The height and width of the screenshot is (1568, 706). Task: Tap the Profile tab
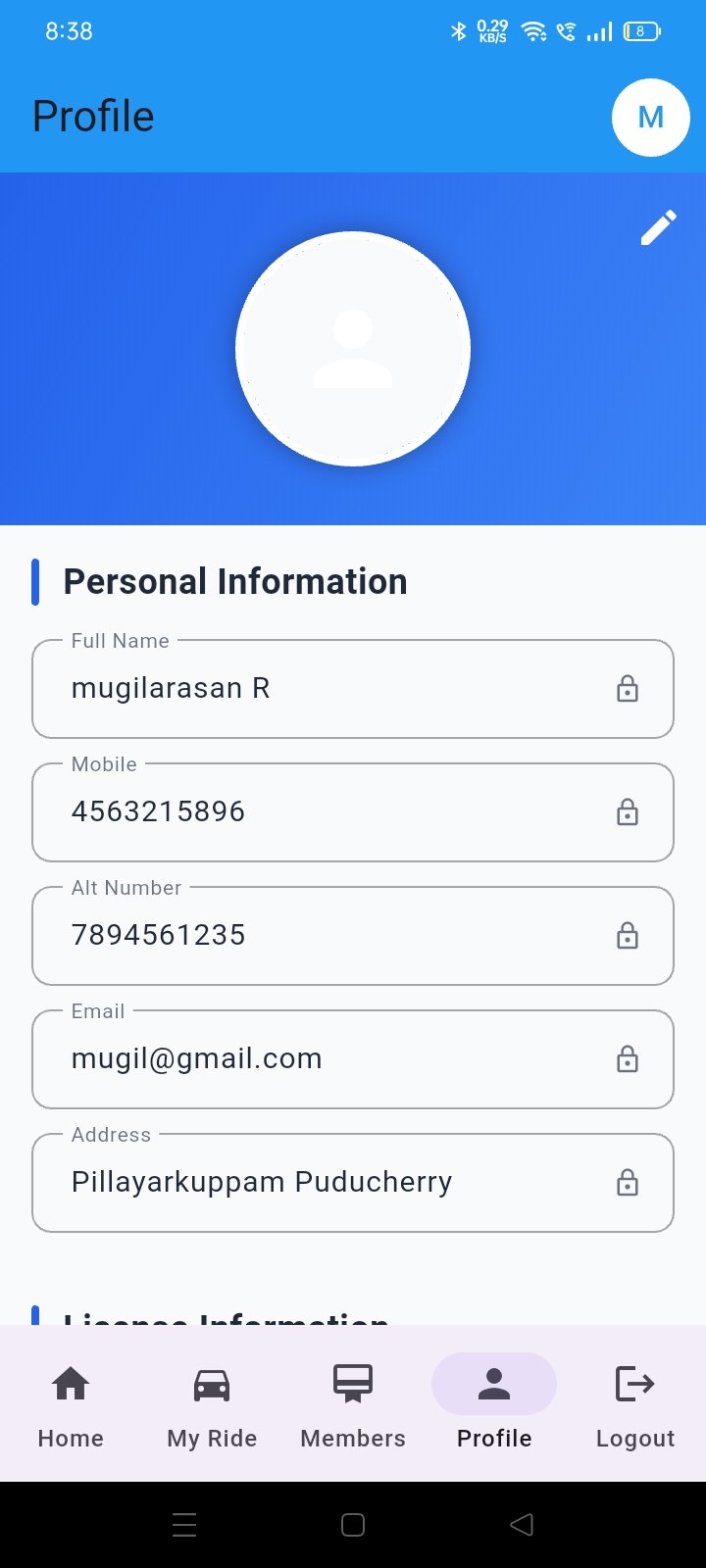click(x=494, y=1403)
